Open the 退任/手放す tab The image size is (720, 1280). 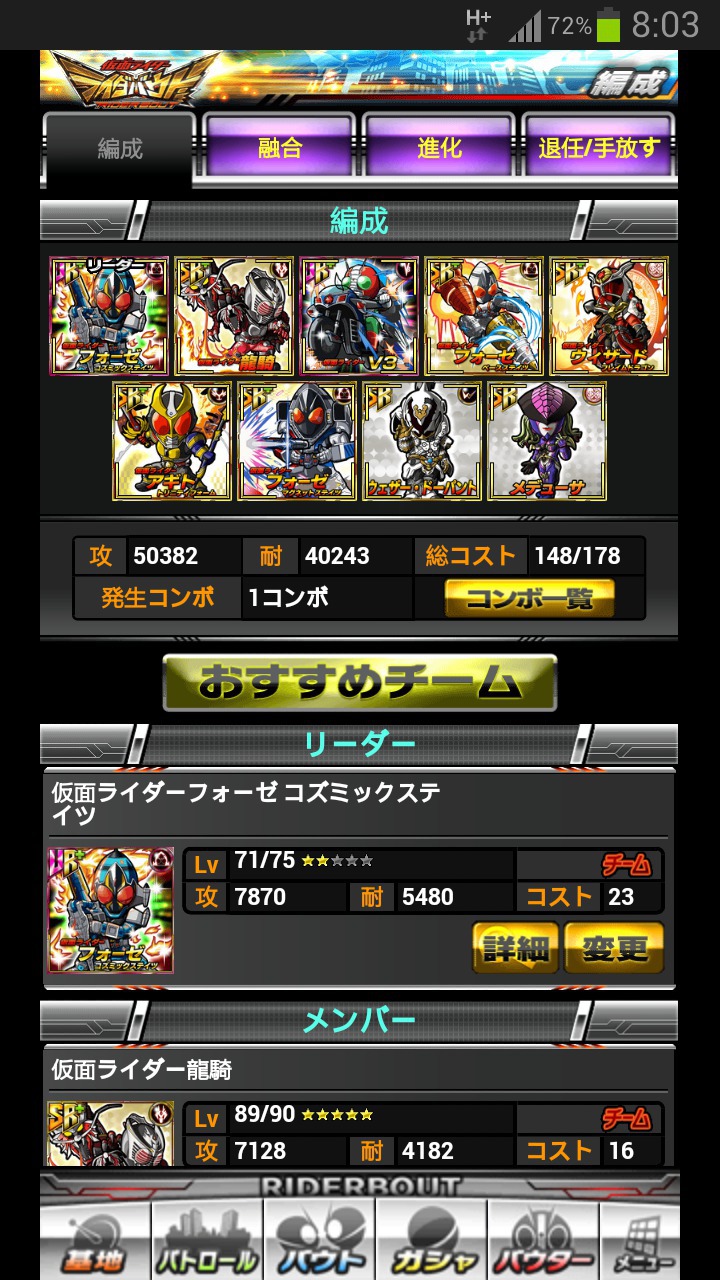coord(599,148)
